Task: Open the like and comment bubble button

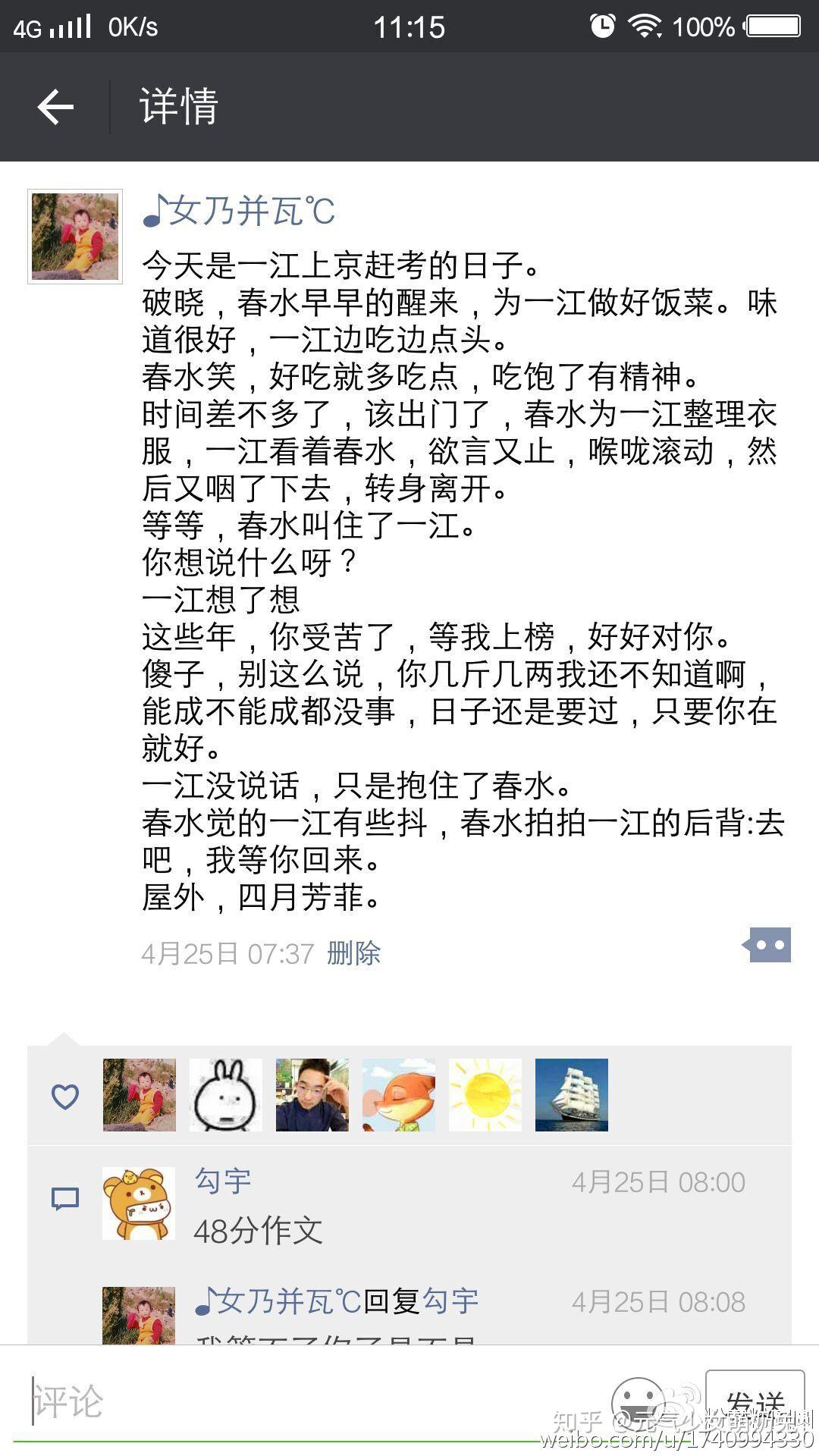Action: click(769, 946)
